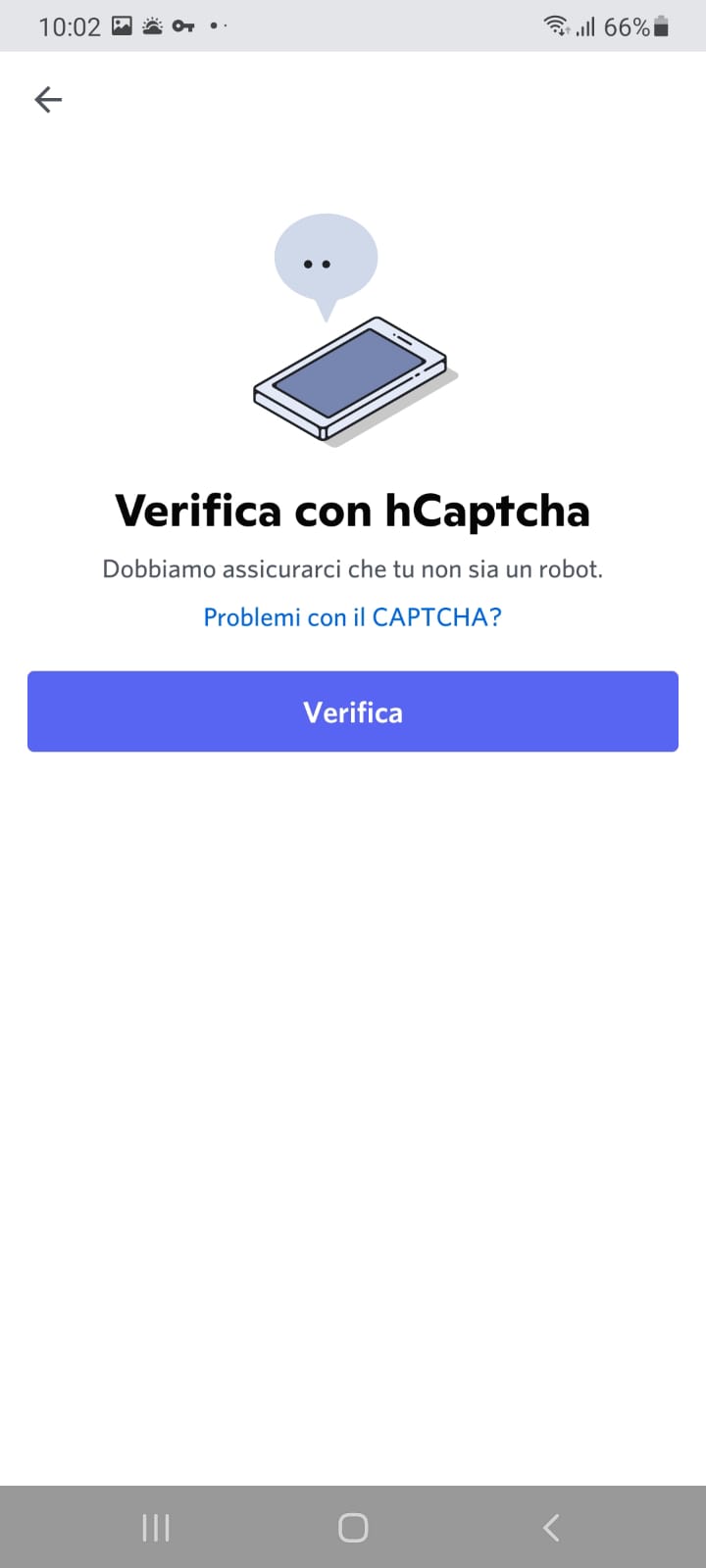706x1568 pixels.
Task: Tap the Verifica button
Action: tap(353, 711)
